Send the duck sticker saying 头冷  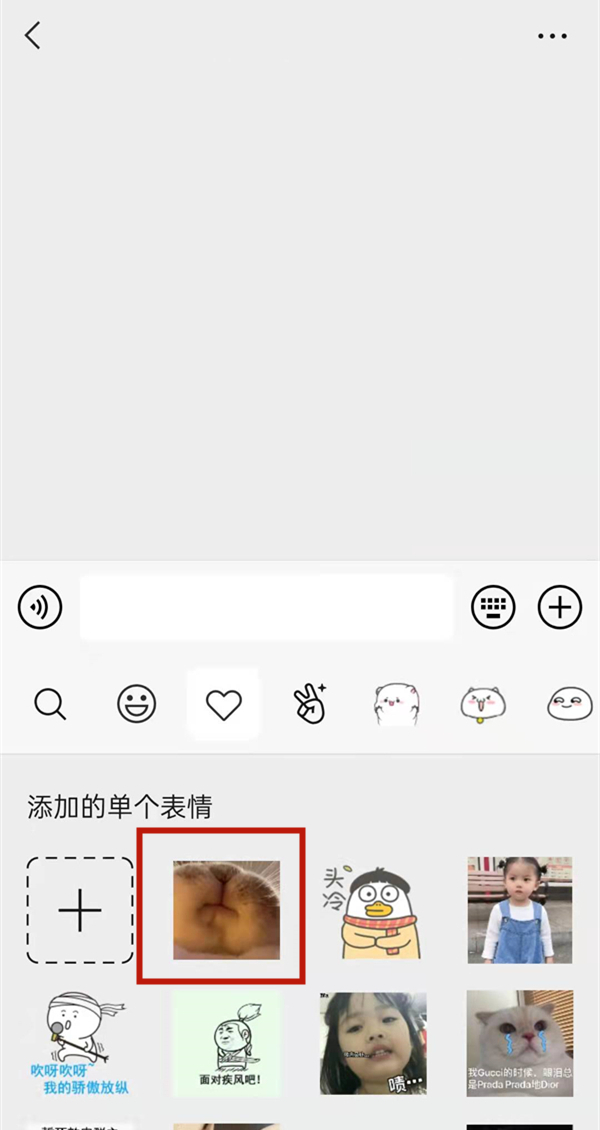(372, 910)
